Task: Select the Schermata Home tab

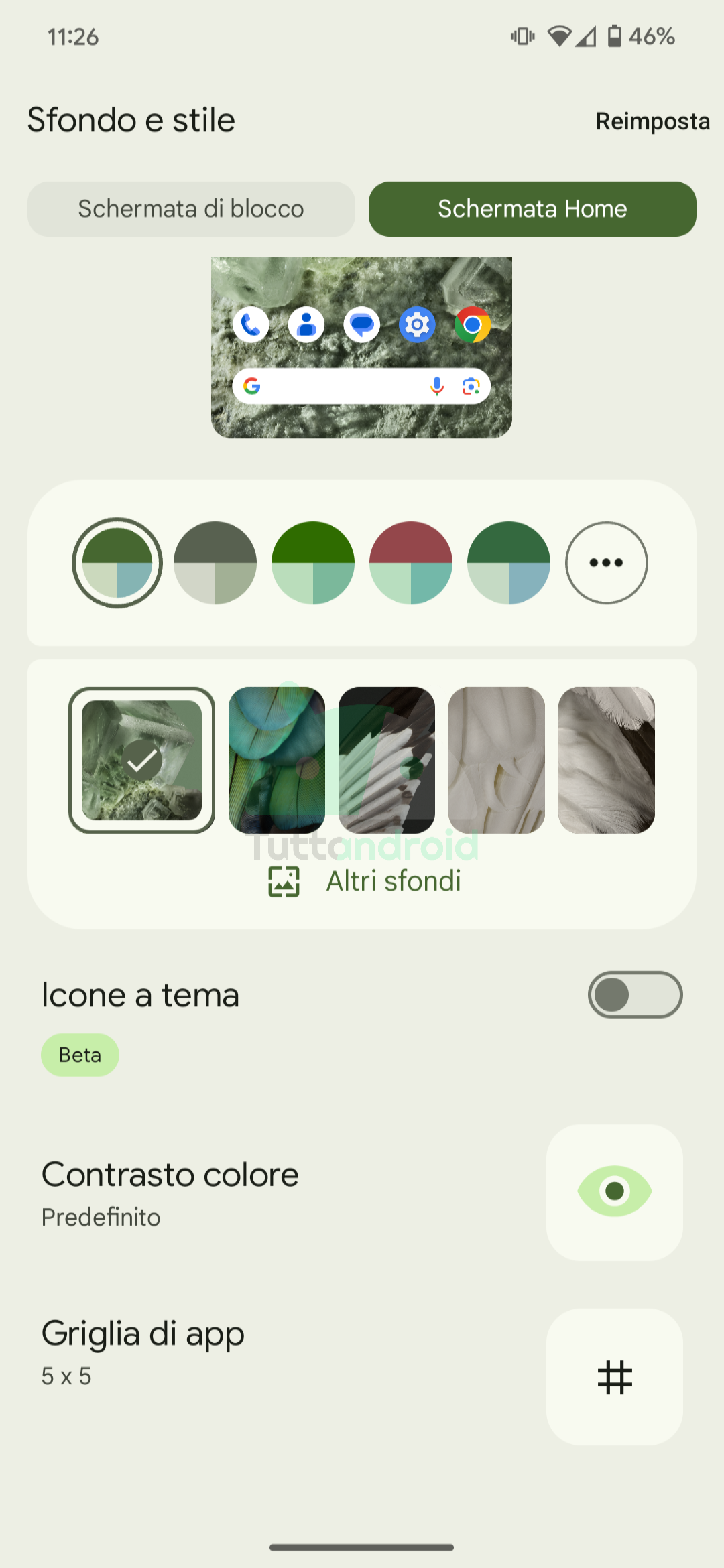Action: point(532,209)
